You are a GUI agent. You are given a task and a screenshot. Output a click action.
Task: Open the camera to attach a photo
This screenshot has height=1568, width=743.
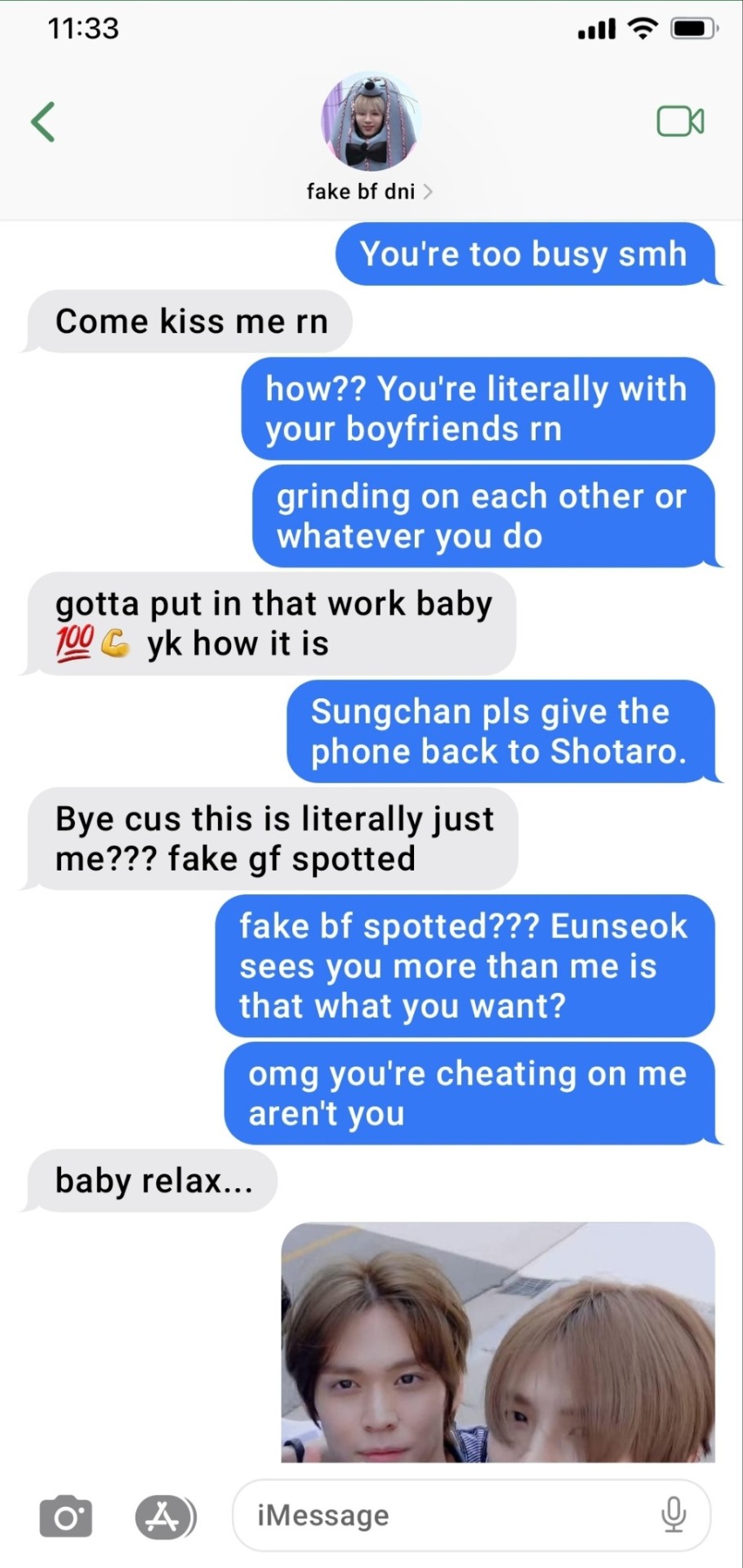point(65,1517)
